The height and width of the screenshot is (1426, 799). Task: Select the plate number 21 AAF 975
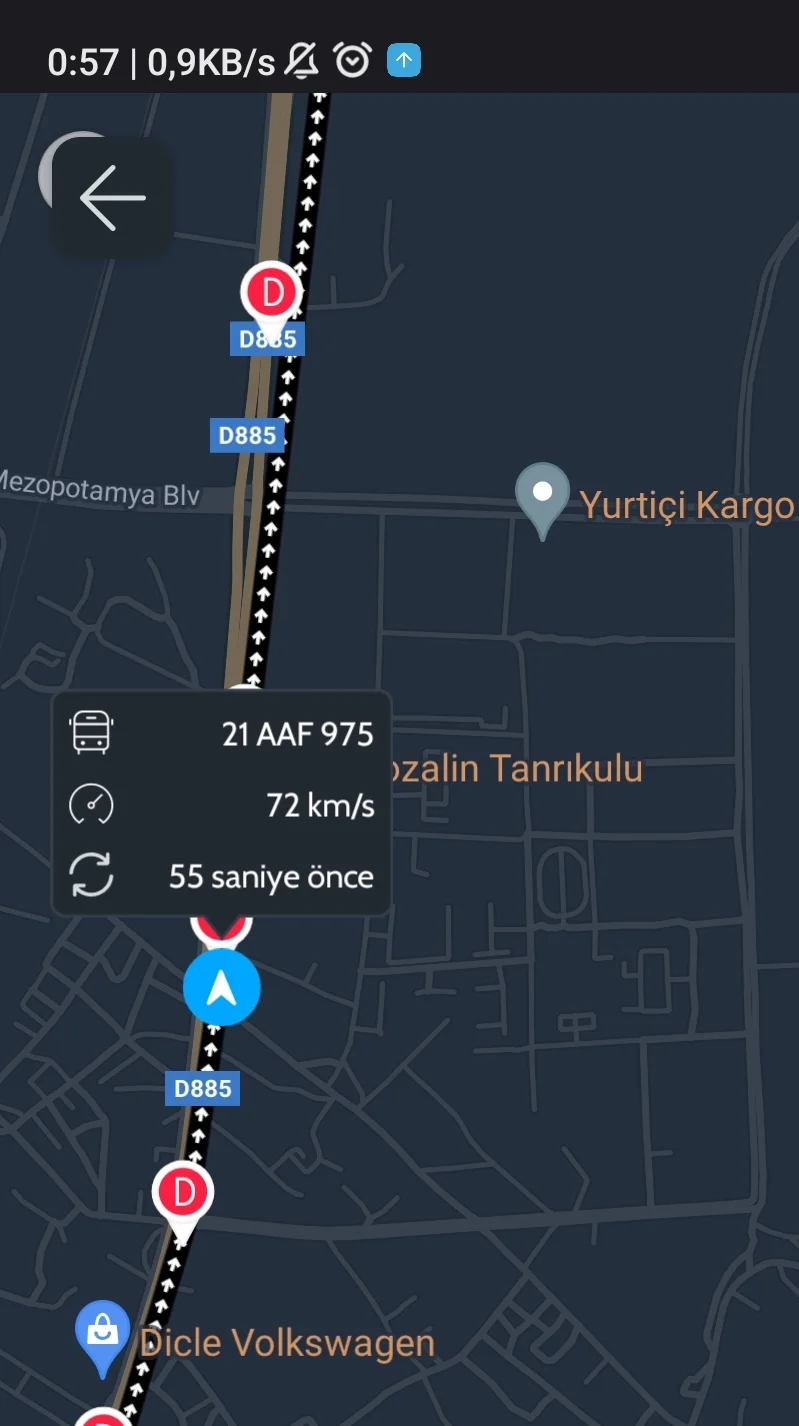point(297,732)
